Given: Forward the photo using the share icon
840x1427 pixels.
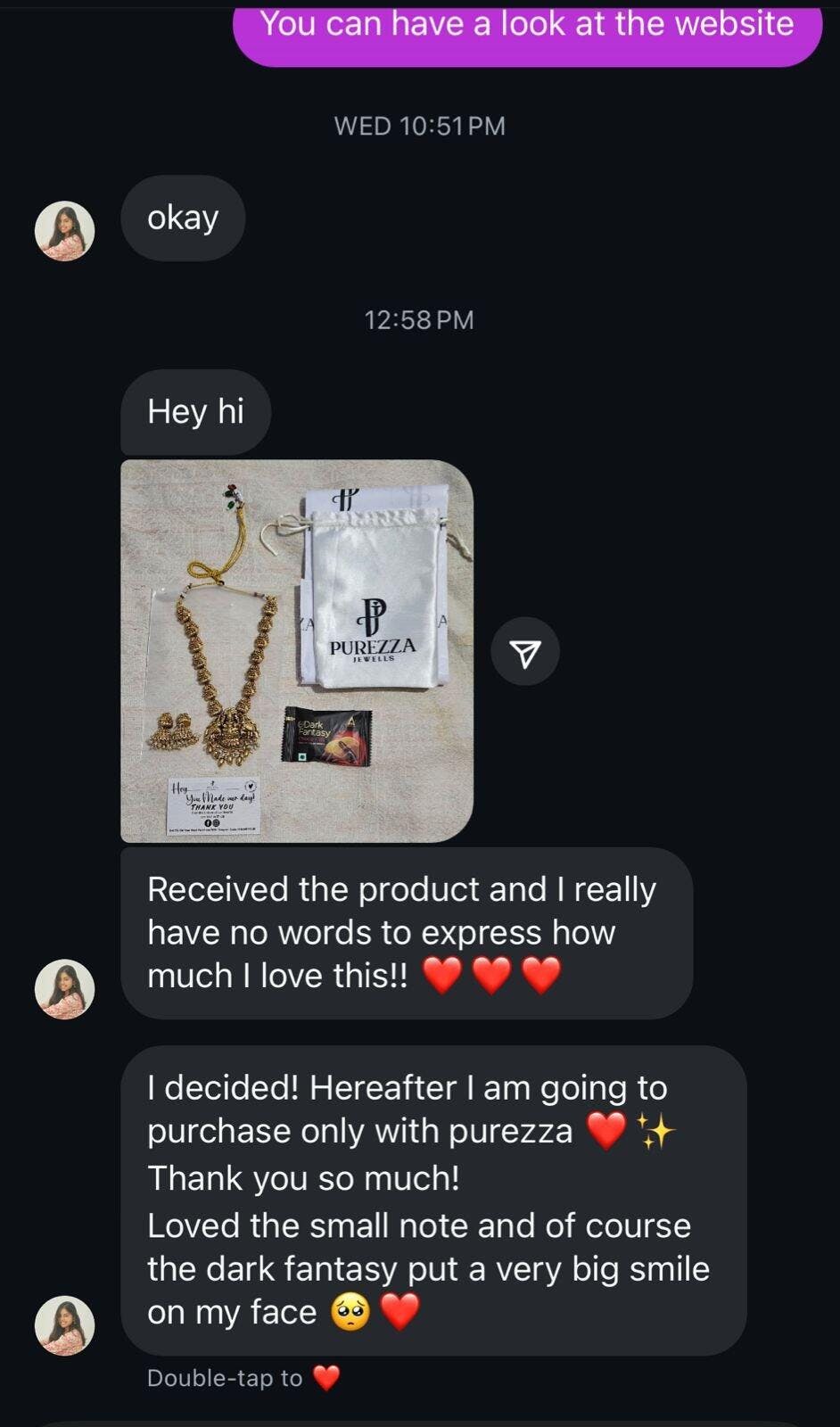Looking at the screenshot, I should tap(526, 652).
